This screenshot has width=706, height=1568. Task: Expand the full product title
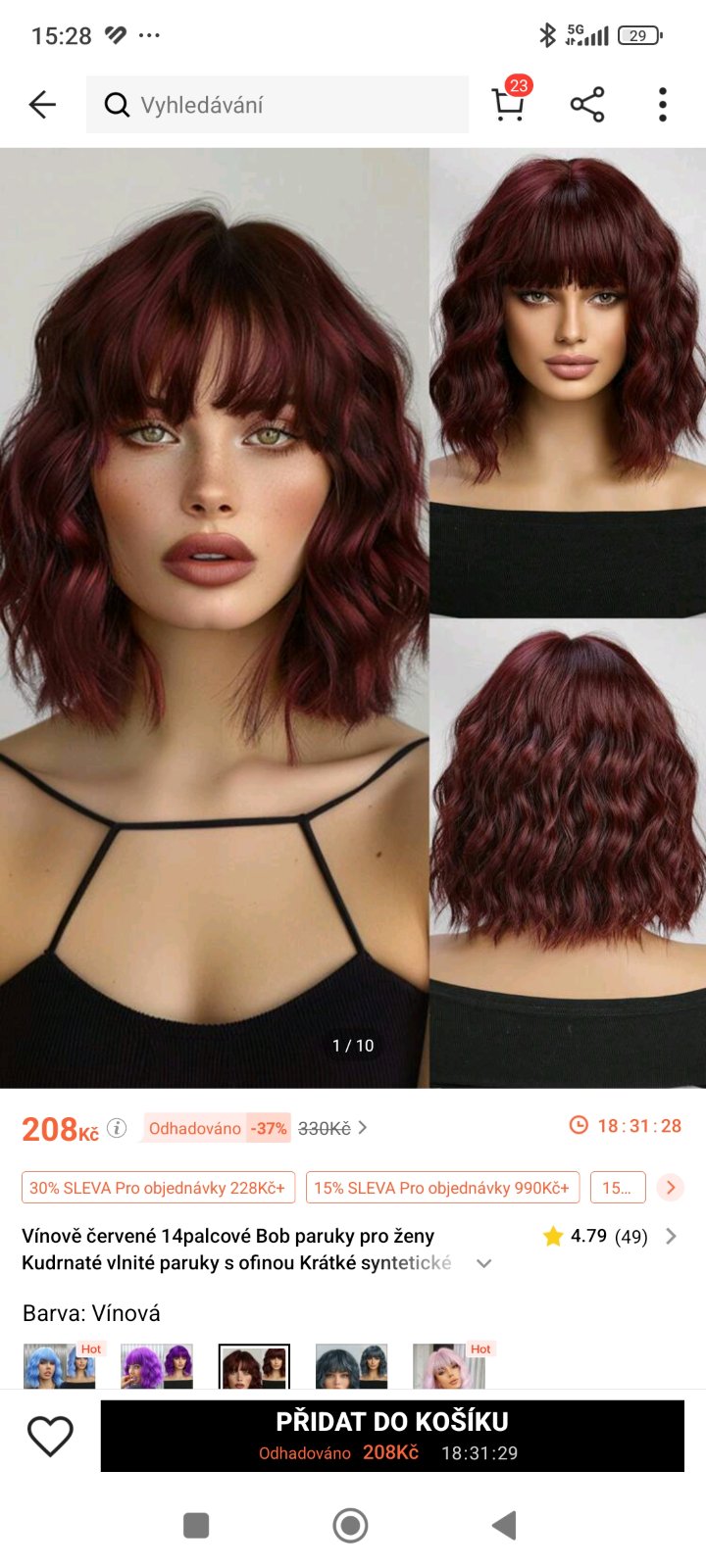pos(483,1263)
